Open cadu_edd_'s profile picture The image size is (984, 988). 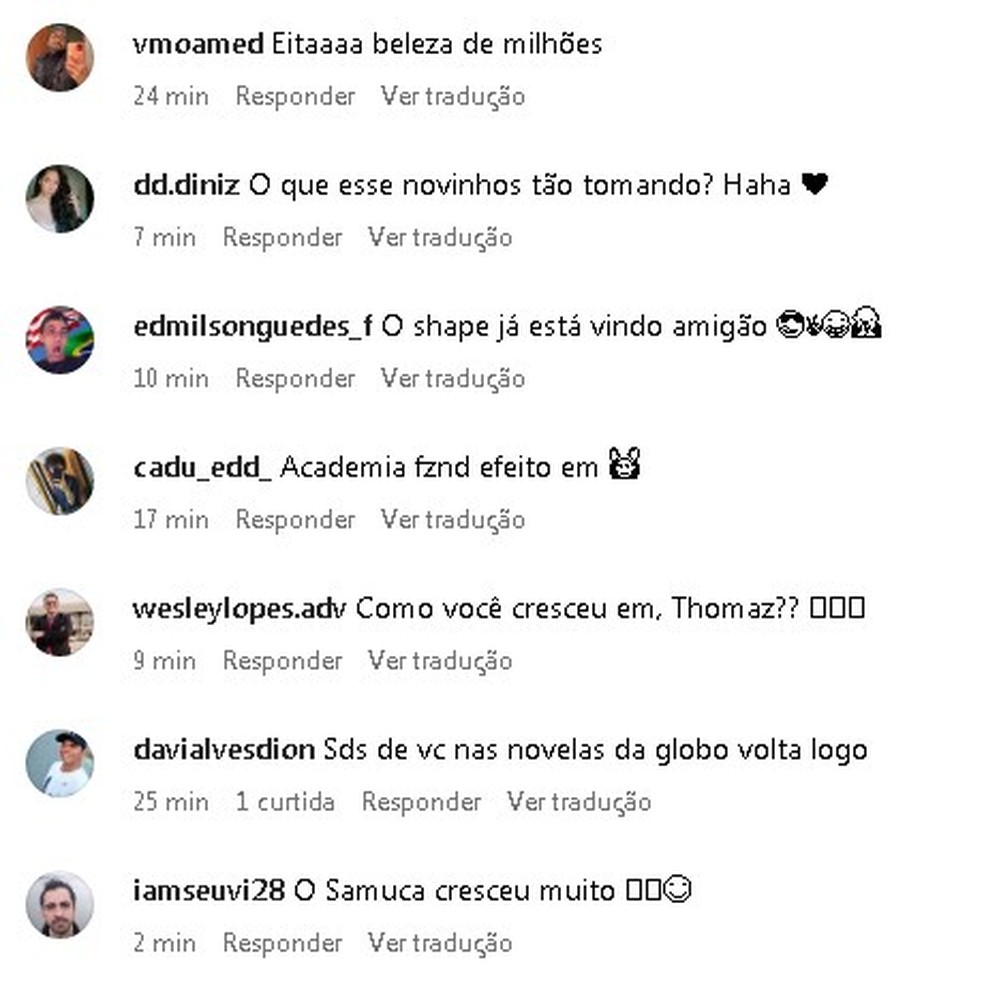click(59, 480)
